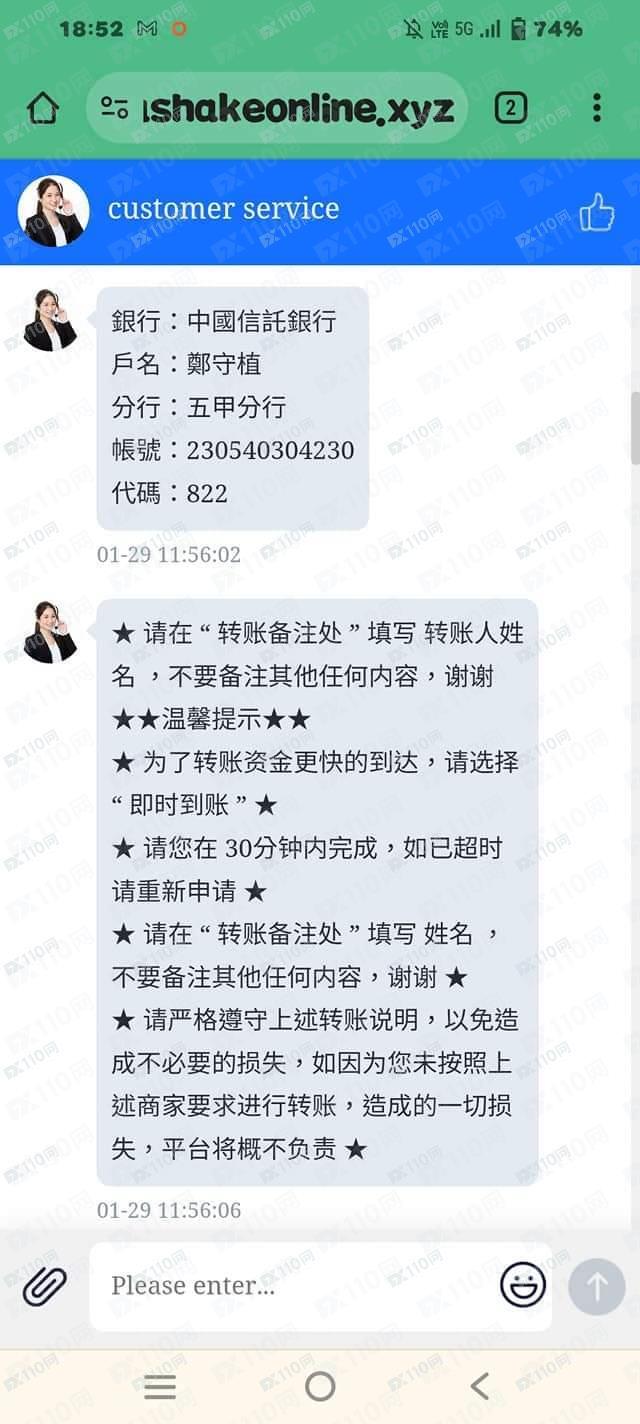Send the message with the arrow button
640x1424 pixels.
click(597, 1285)
